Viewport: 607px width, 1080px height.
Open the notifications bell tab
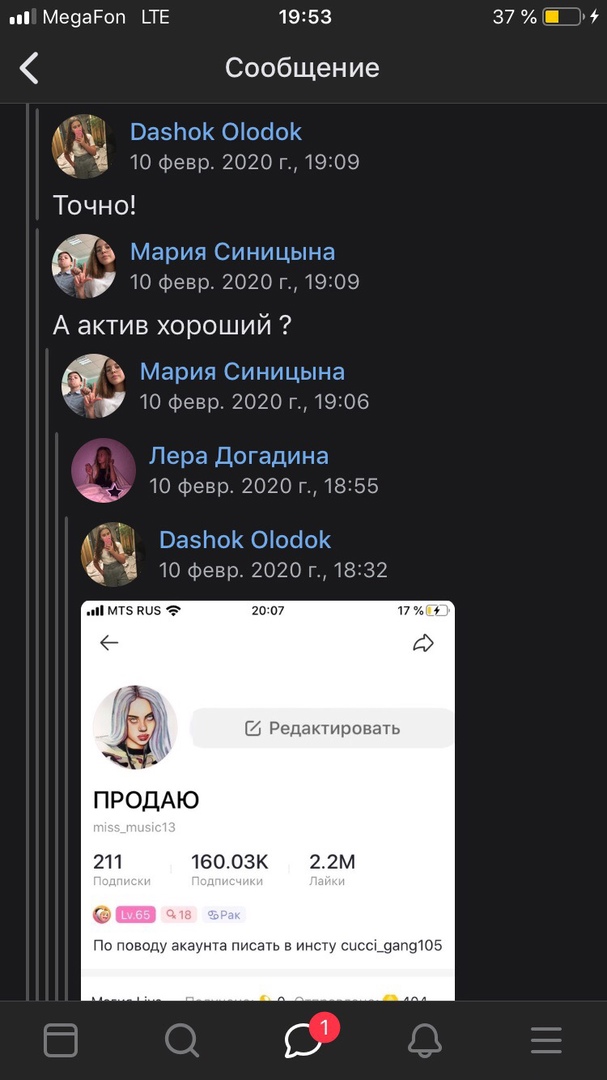[425, 1040]
